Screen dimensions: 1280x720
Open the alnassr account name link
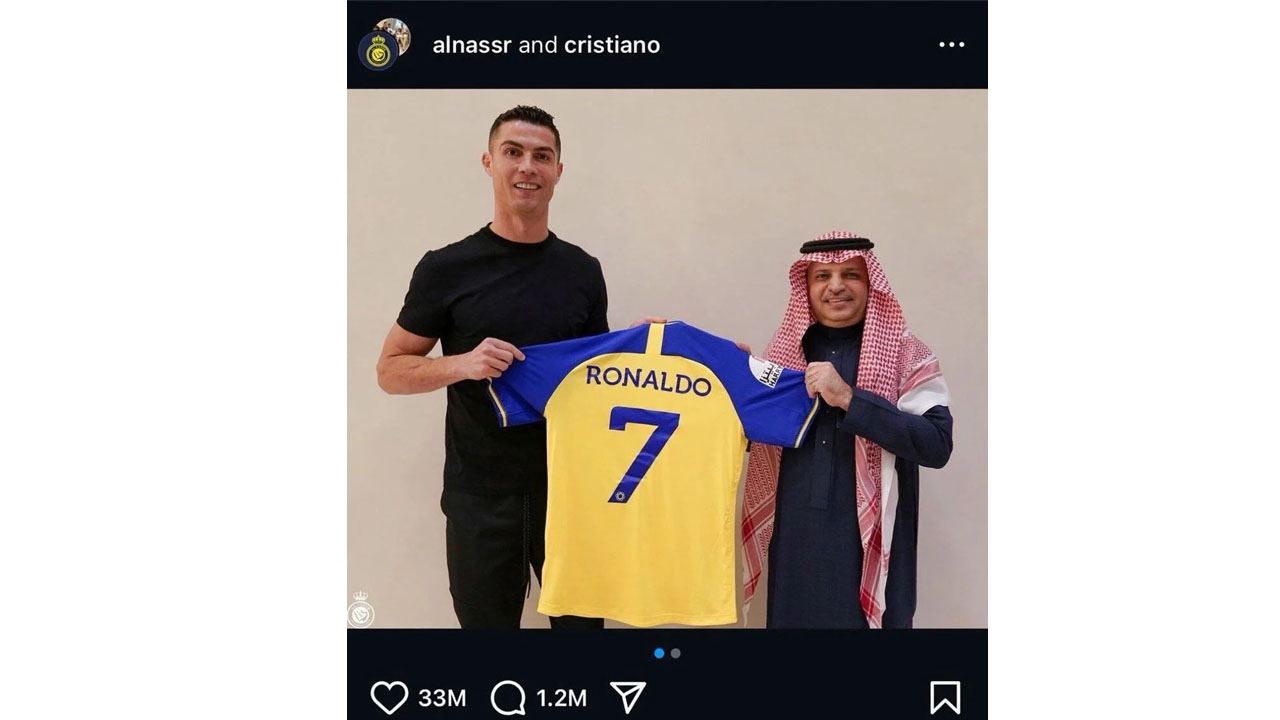(472, 45)
